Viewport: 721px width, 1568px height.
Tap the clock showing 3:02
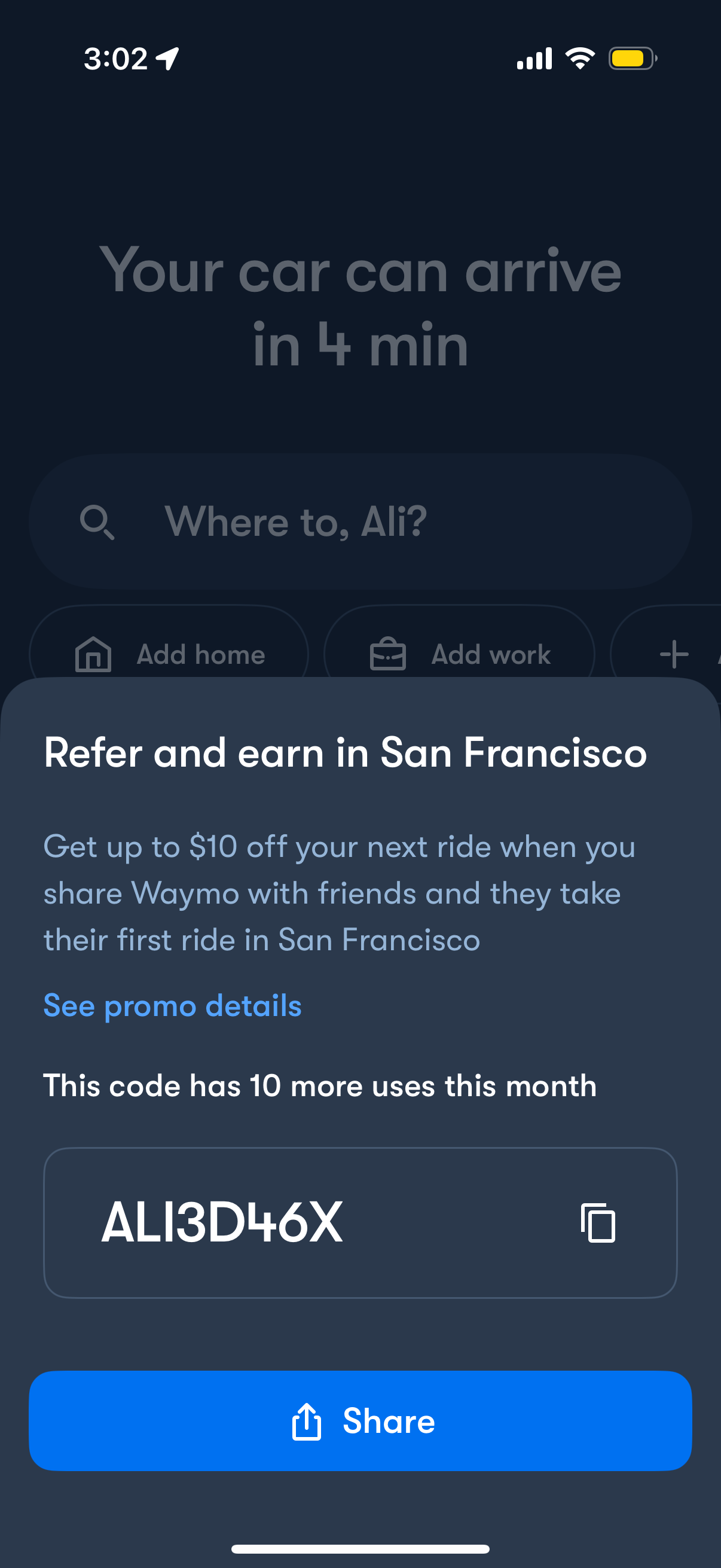(115, 57)
